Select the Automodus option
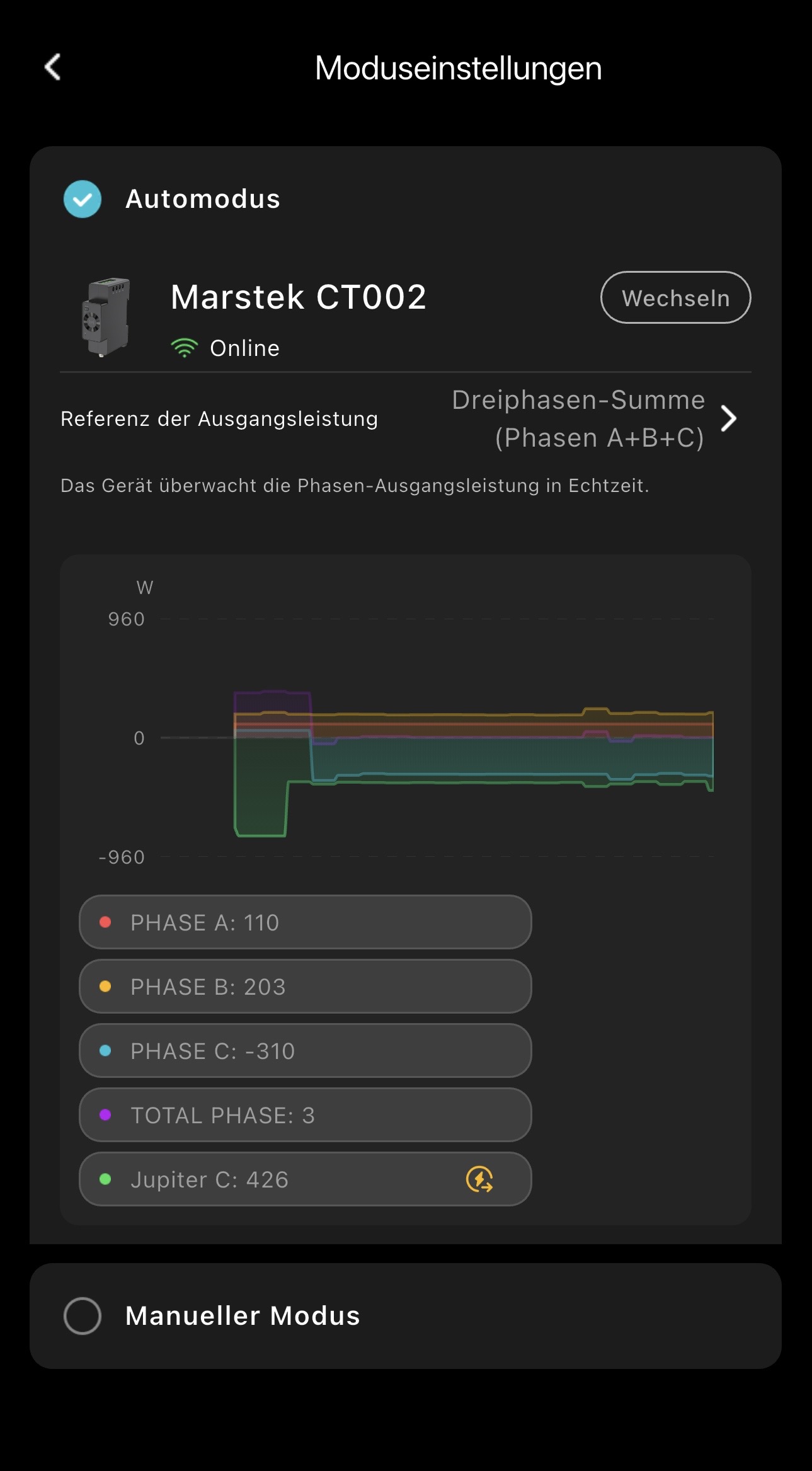Image resolution: width=812 pixels, height=1471 pixels. 83,199
